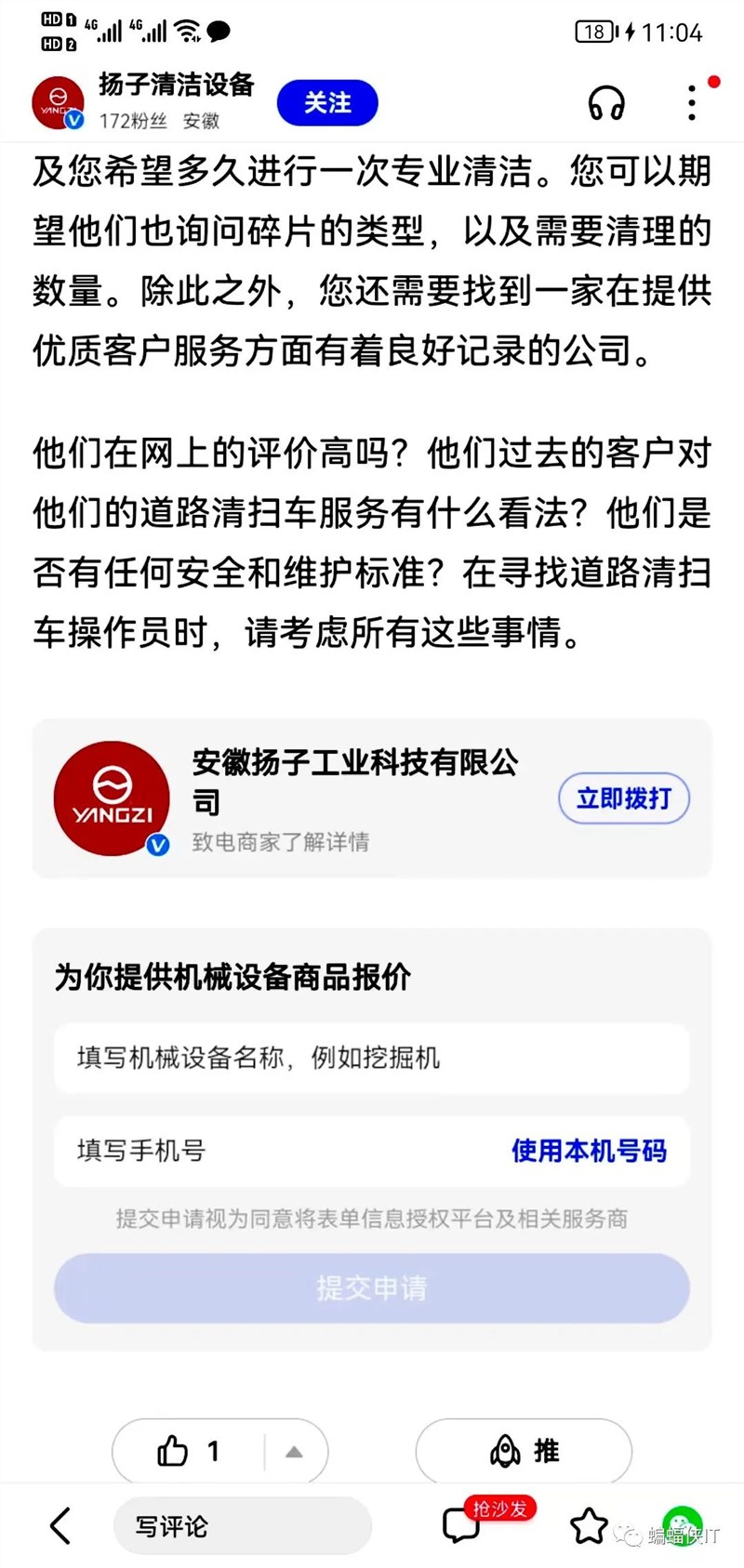Viewport: 744px width, 1568px height.
Task: Open 扬子清洁设备 author profile avatar
Action: pos(58,102)
